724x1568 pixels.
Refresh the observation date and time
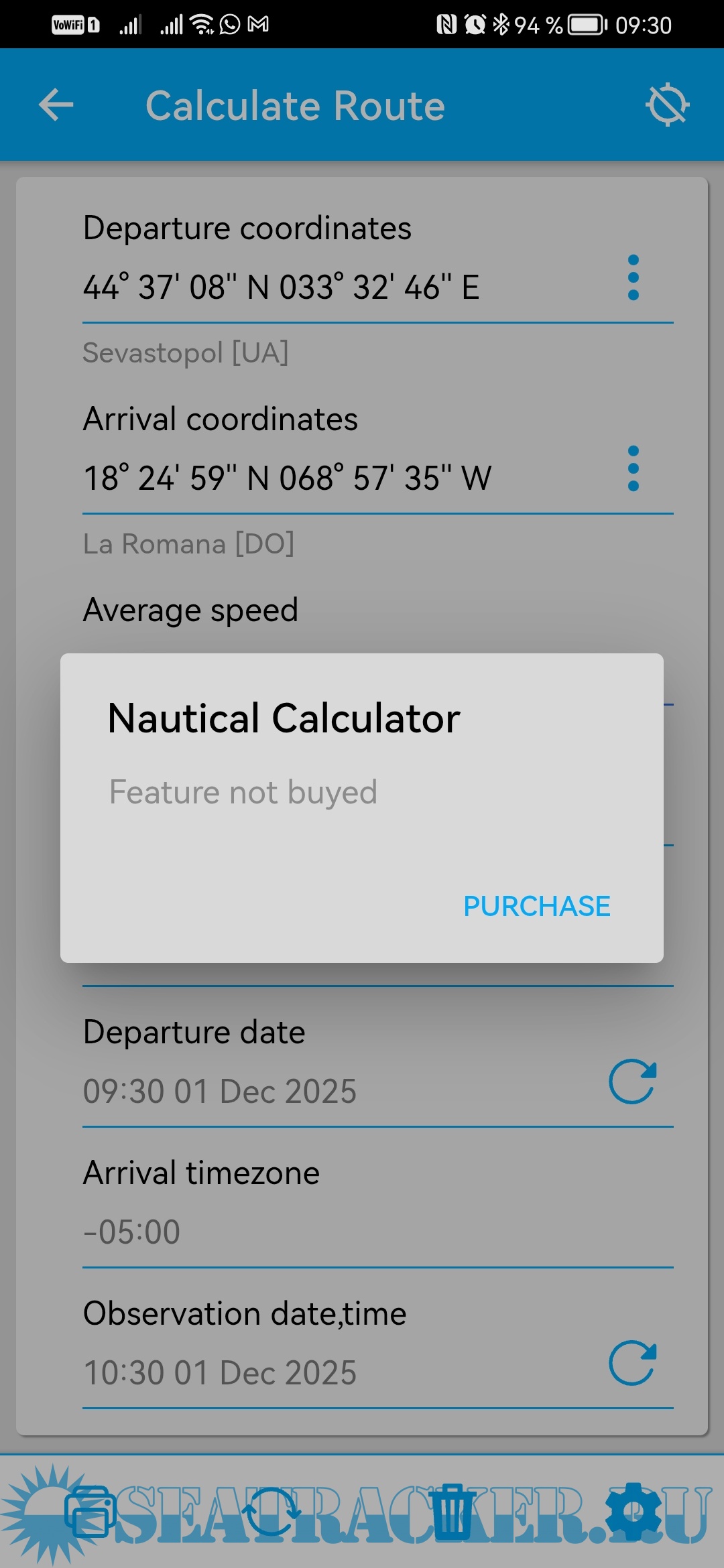click(631, 1363)
